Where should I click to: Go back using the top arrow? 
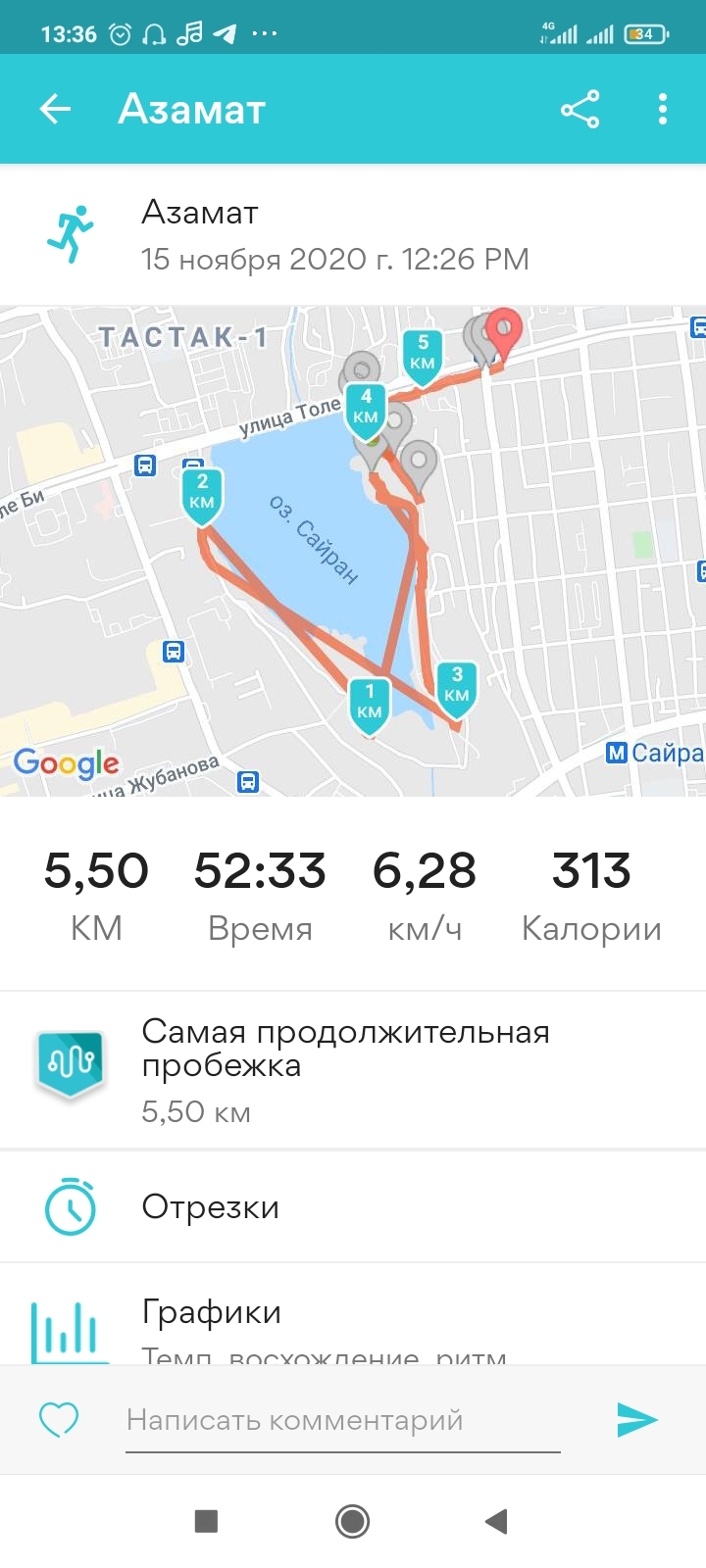click(x=56, y=109)
